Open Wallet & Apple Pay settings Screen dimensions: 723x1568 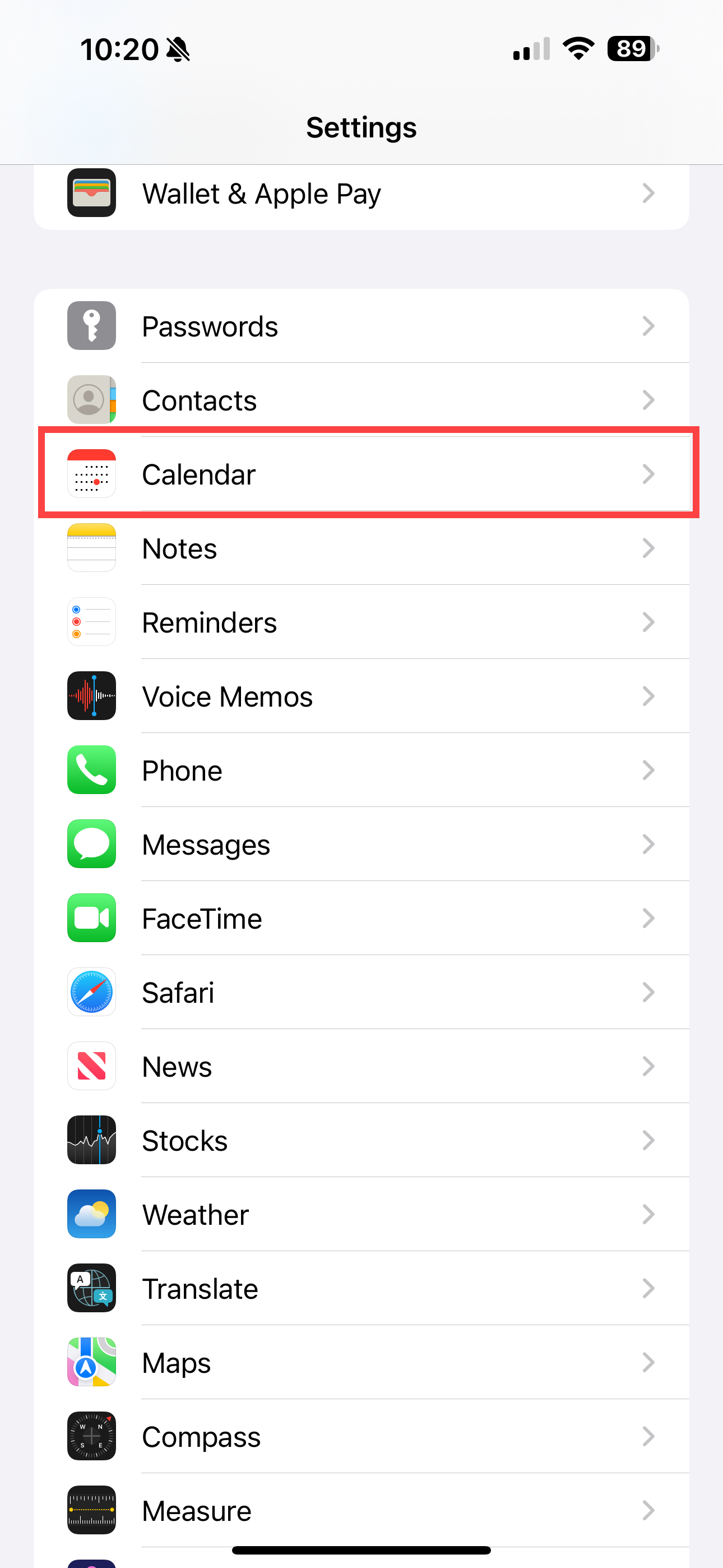click(x=361, y=194)
